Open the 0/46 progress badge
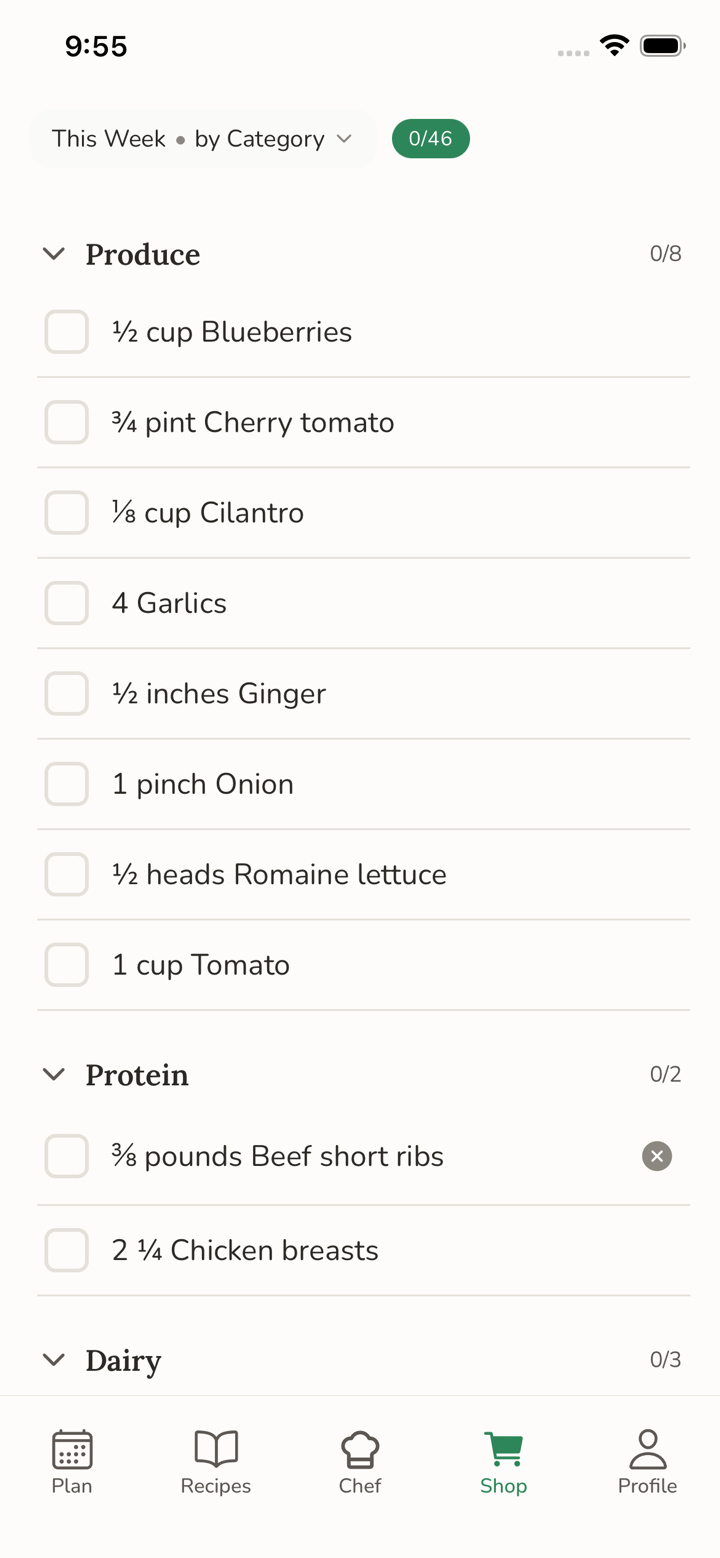 431,139
